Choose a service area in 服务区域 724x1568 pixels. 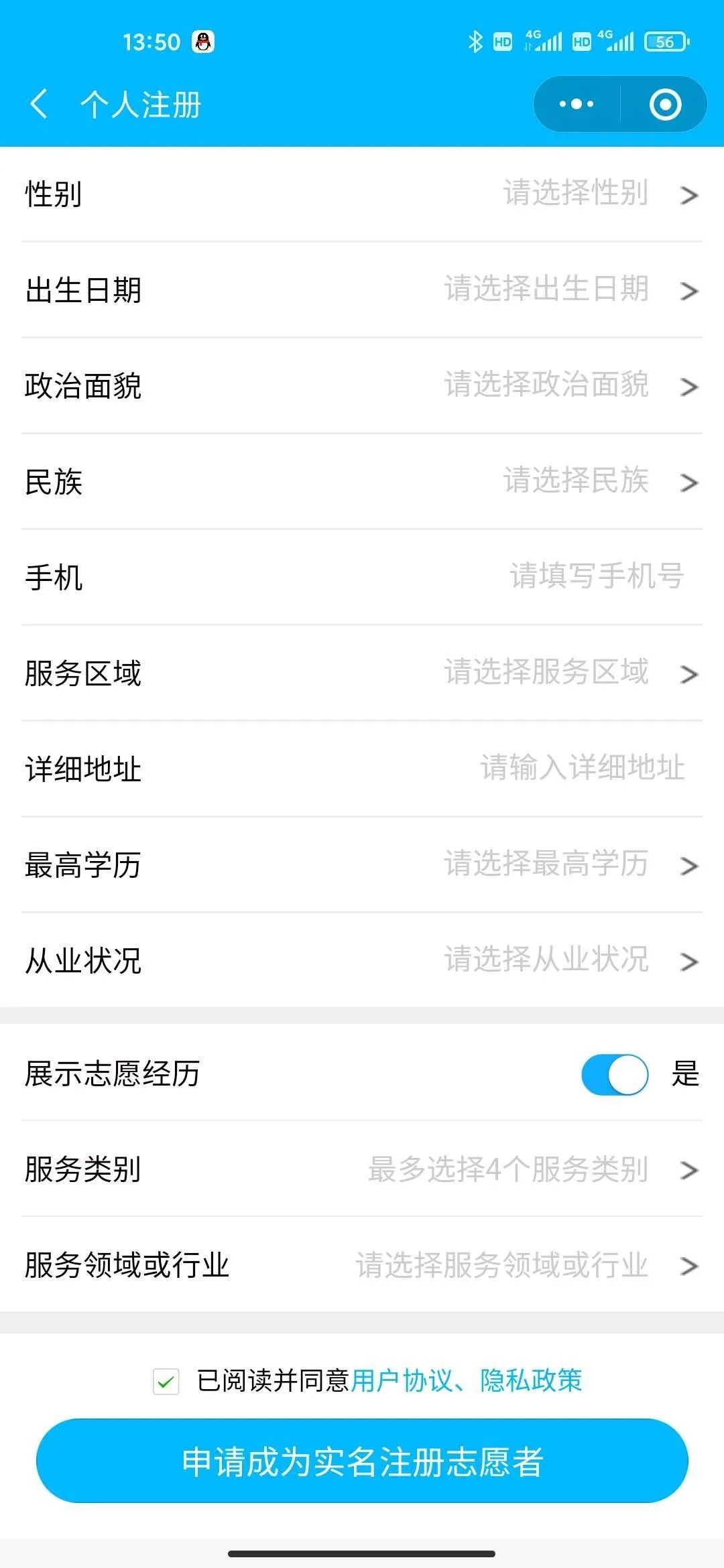coord(546,673)
